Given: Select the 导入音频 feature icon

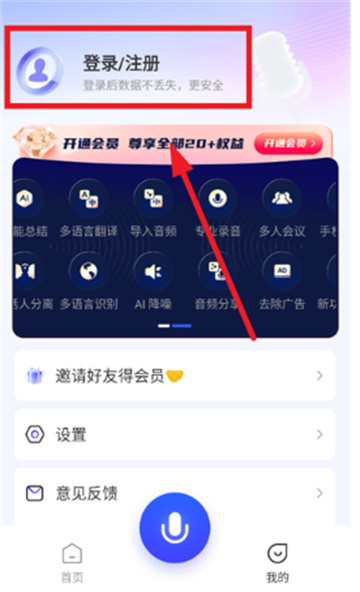Looking at the screenshot, I should pyautogui.click(x=153, y=199).
